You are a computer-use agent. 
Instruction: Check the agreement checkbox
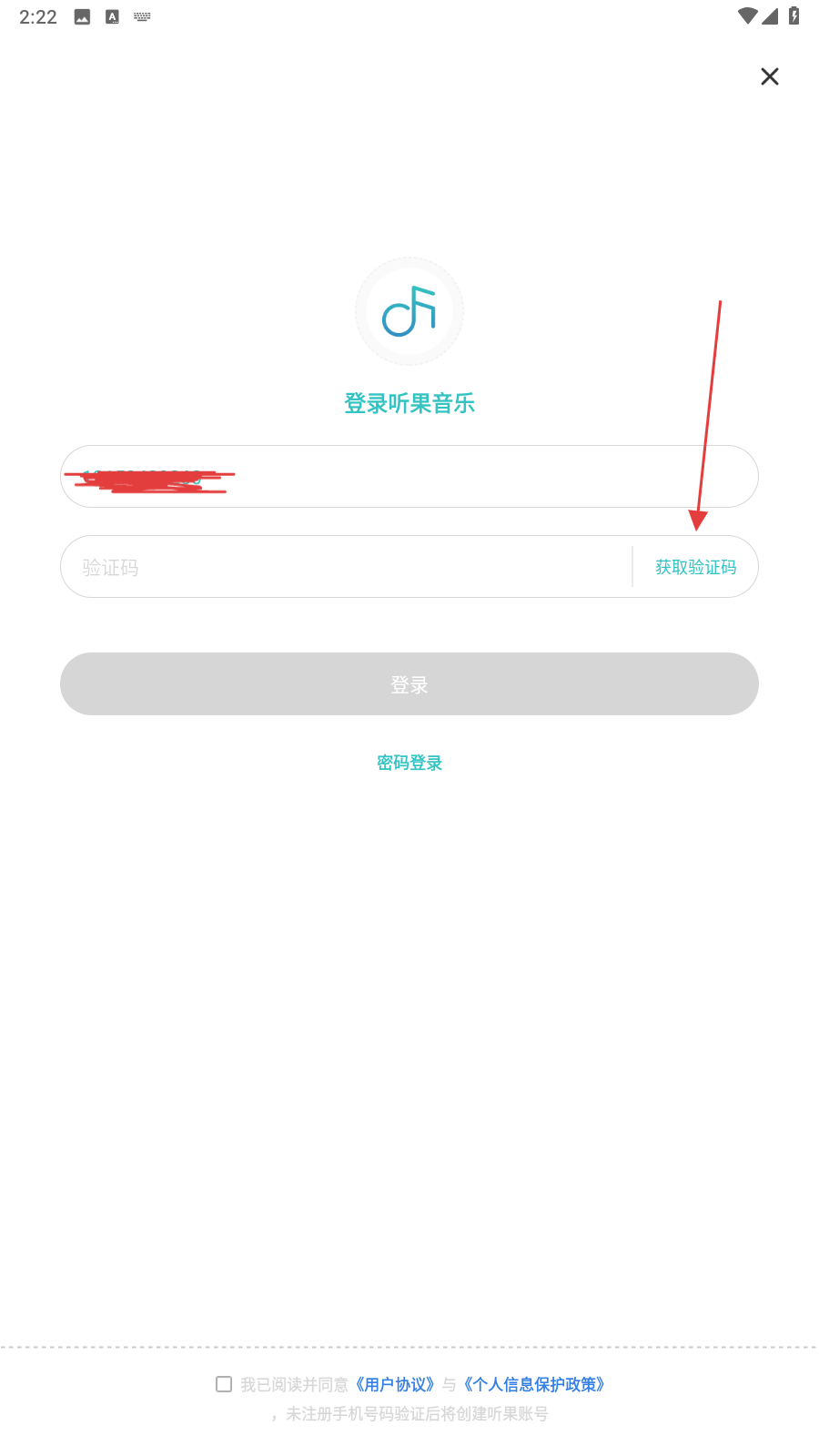click(x=224, y=1384)
